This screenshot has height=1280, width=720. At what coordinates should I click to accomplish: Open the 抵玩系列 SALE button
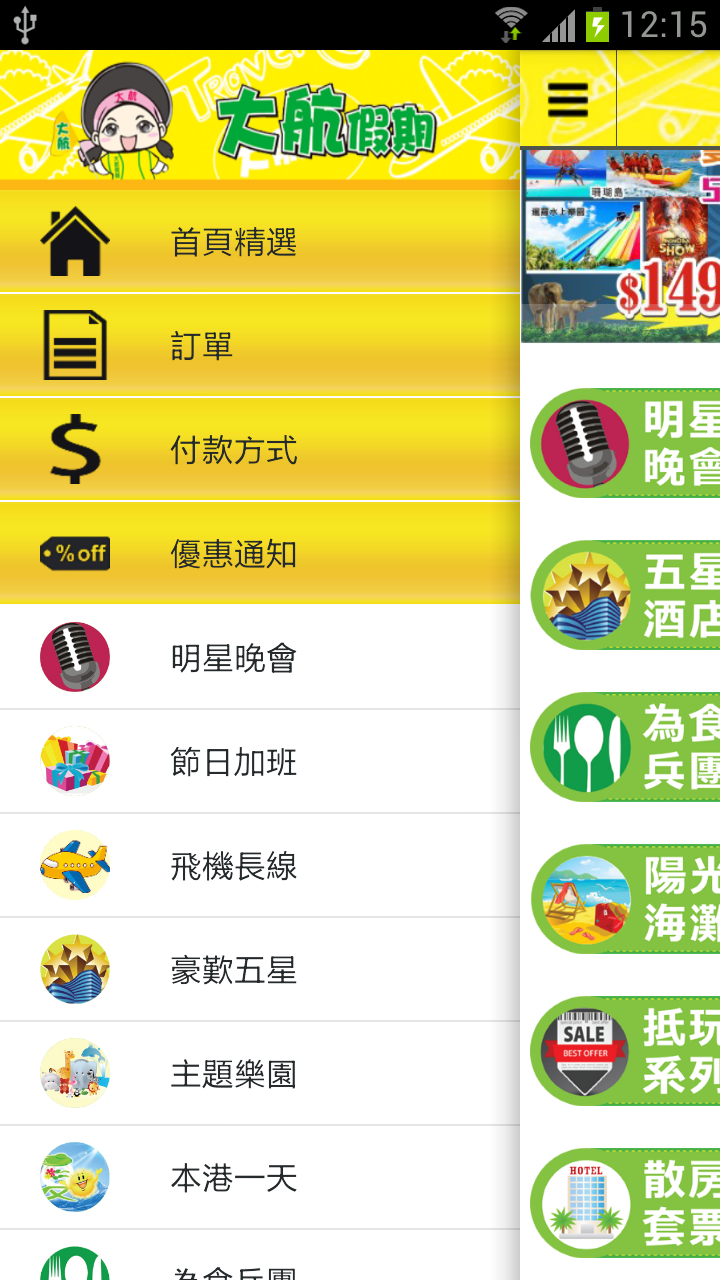pyautogui.click(x=626, y=1051)
